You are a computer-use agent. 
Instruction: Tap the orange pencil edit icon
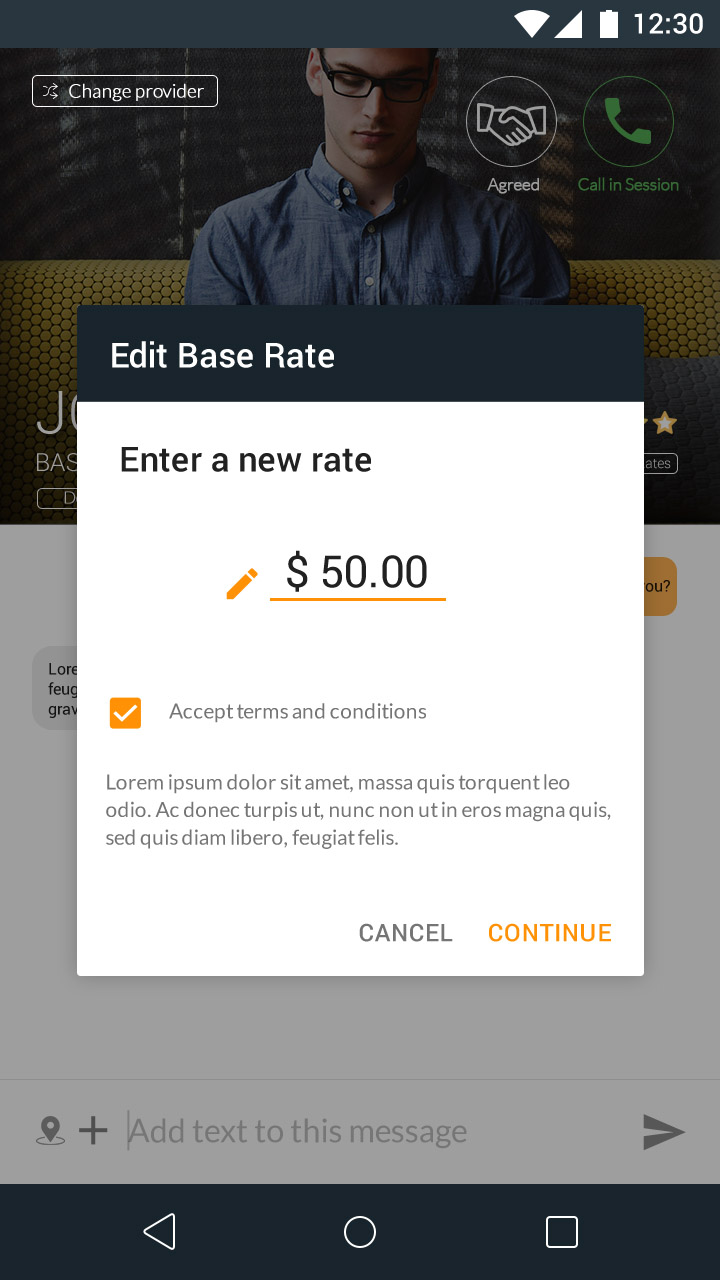point(242,583)
